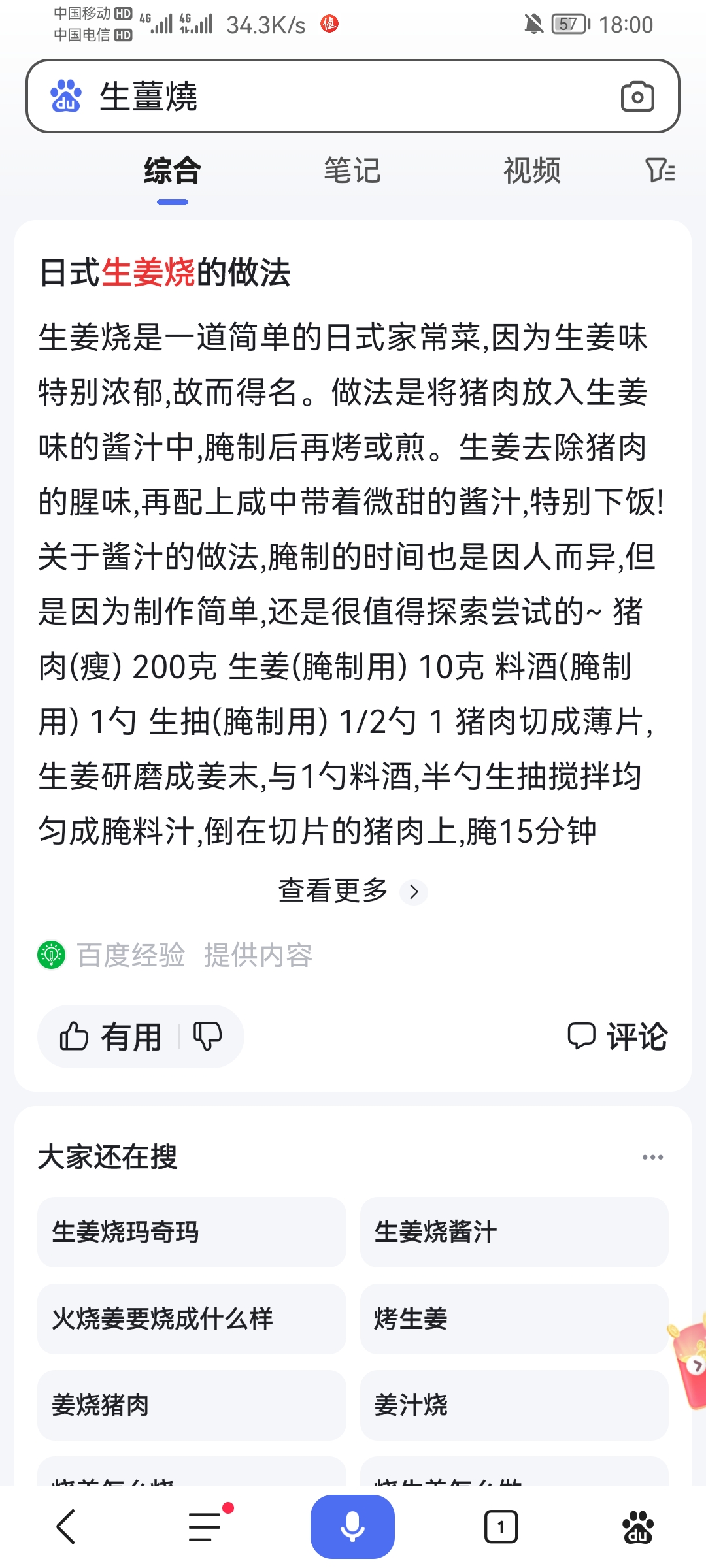The image size is (706, 1568).
Task: Open 评论 comments for this answer
Action: [618, 1037]
